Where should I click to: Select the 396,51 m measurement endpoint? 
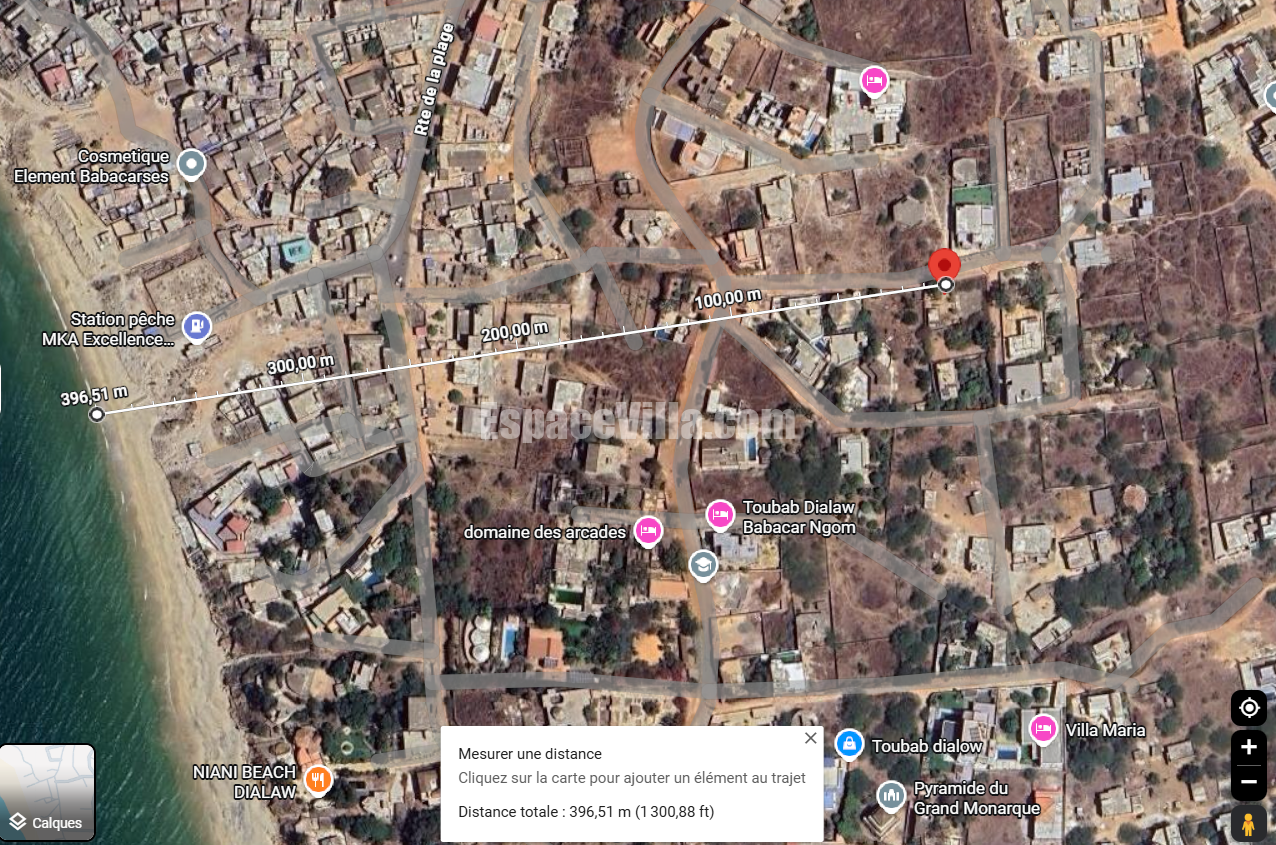tap(97, 414)
